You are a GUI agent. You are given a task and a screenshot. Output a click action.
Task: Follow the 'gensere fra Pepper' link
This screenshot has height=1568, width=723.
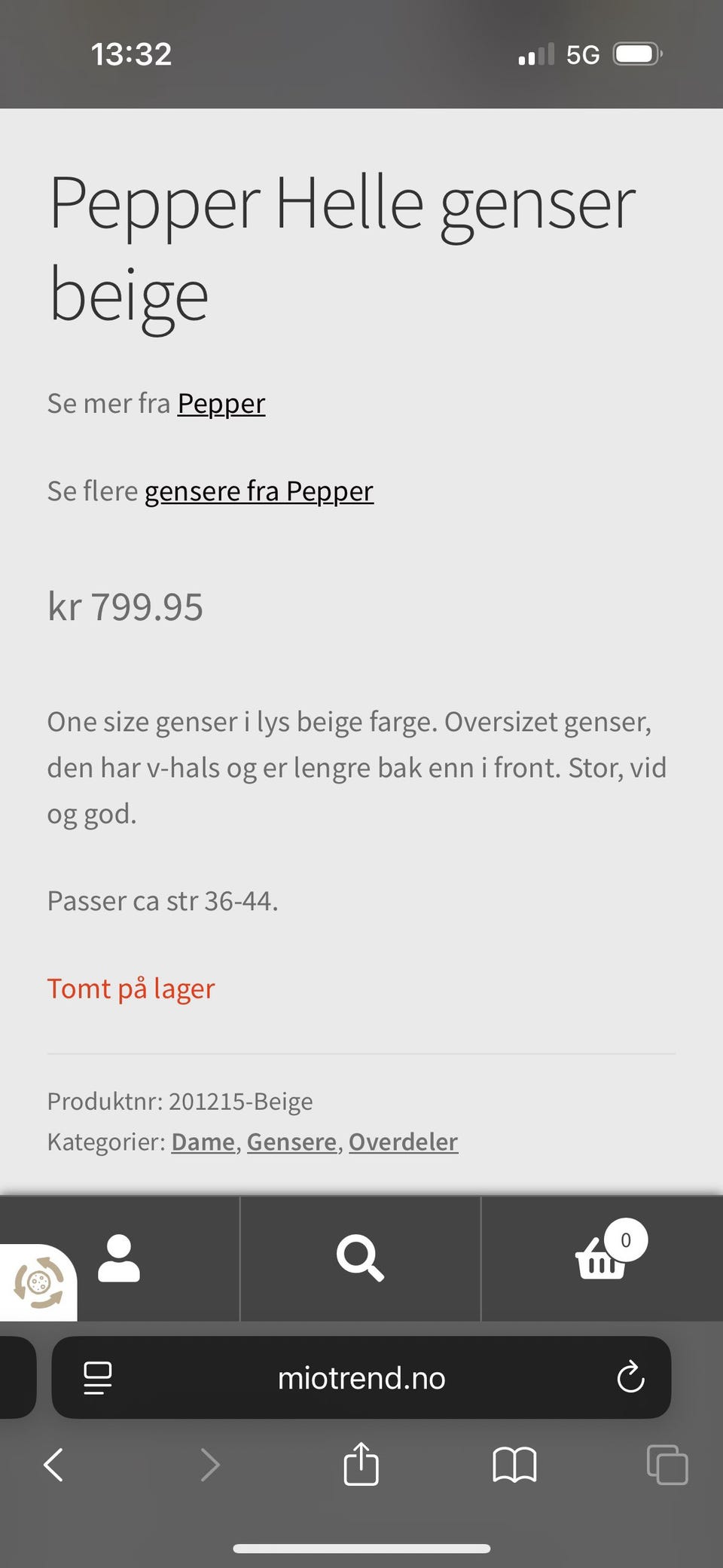[258, 491]
